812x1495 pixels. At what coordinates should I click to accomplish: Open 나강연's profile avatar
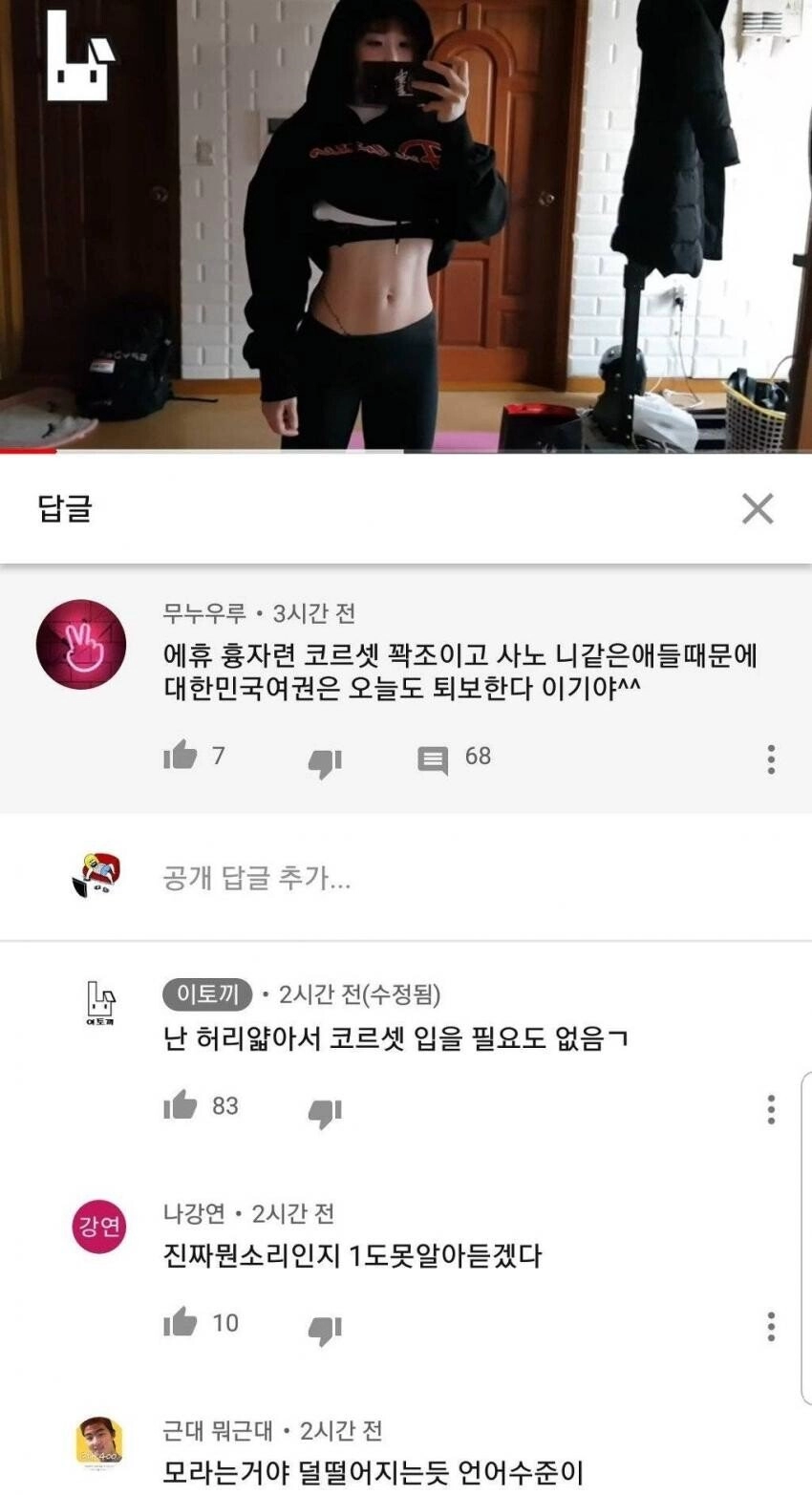click(x=99, y=1226)
